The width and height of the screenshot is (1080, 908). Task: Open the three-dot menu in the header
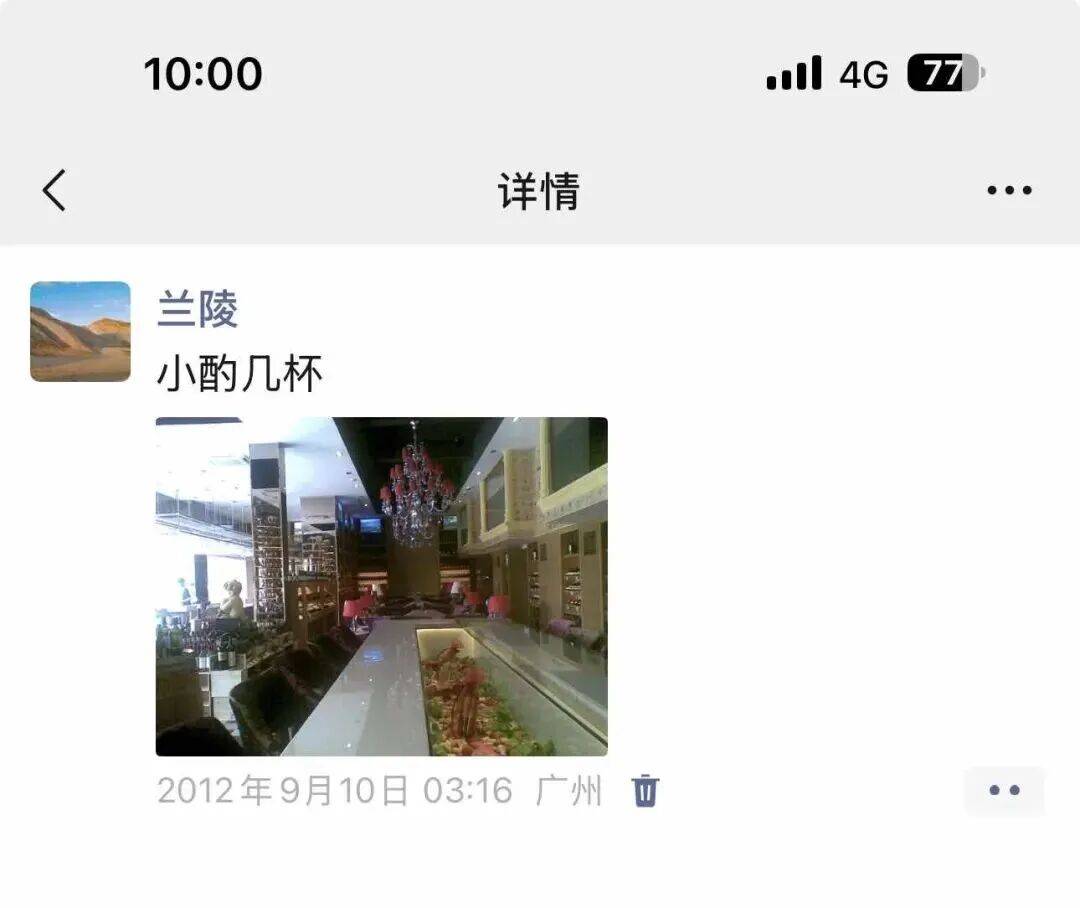point(1009,190)
